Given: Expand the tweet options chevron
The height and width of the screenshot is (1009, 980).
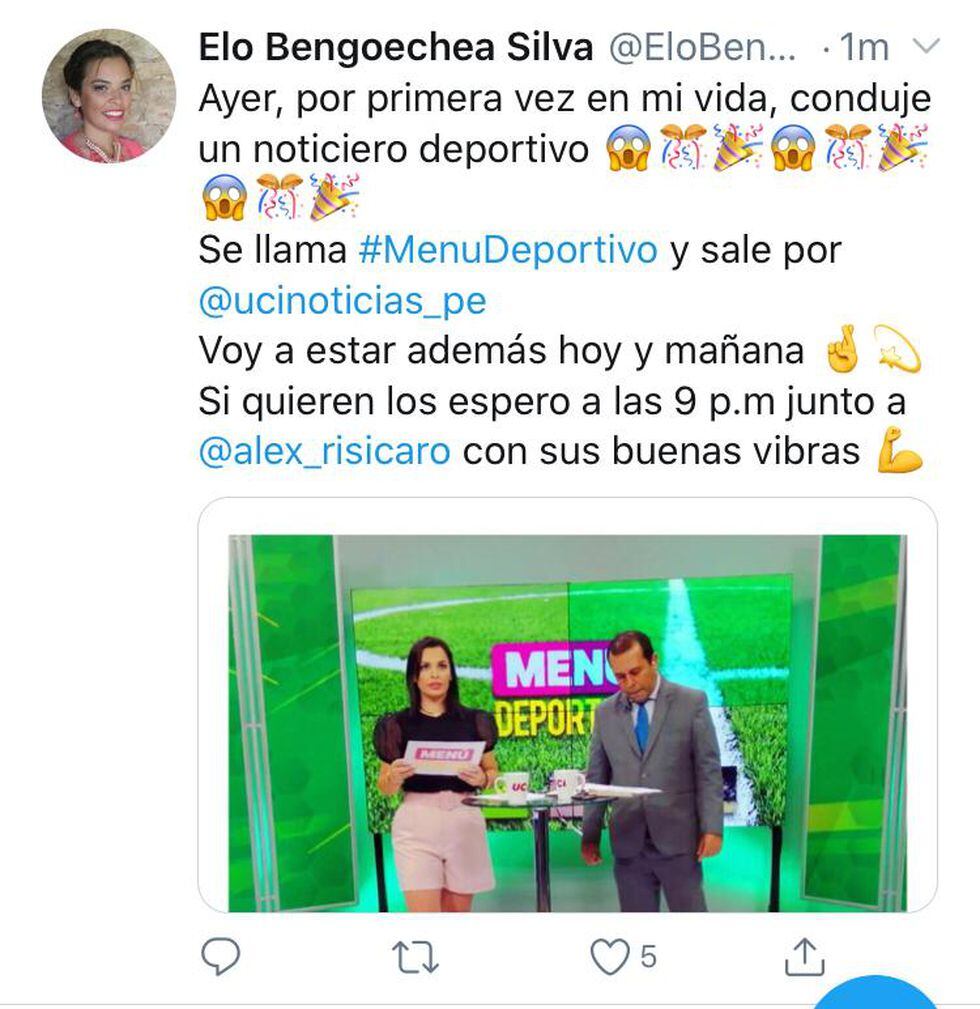Looking at the screenshot, I should click(928, 46).
